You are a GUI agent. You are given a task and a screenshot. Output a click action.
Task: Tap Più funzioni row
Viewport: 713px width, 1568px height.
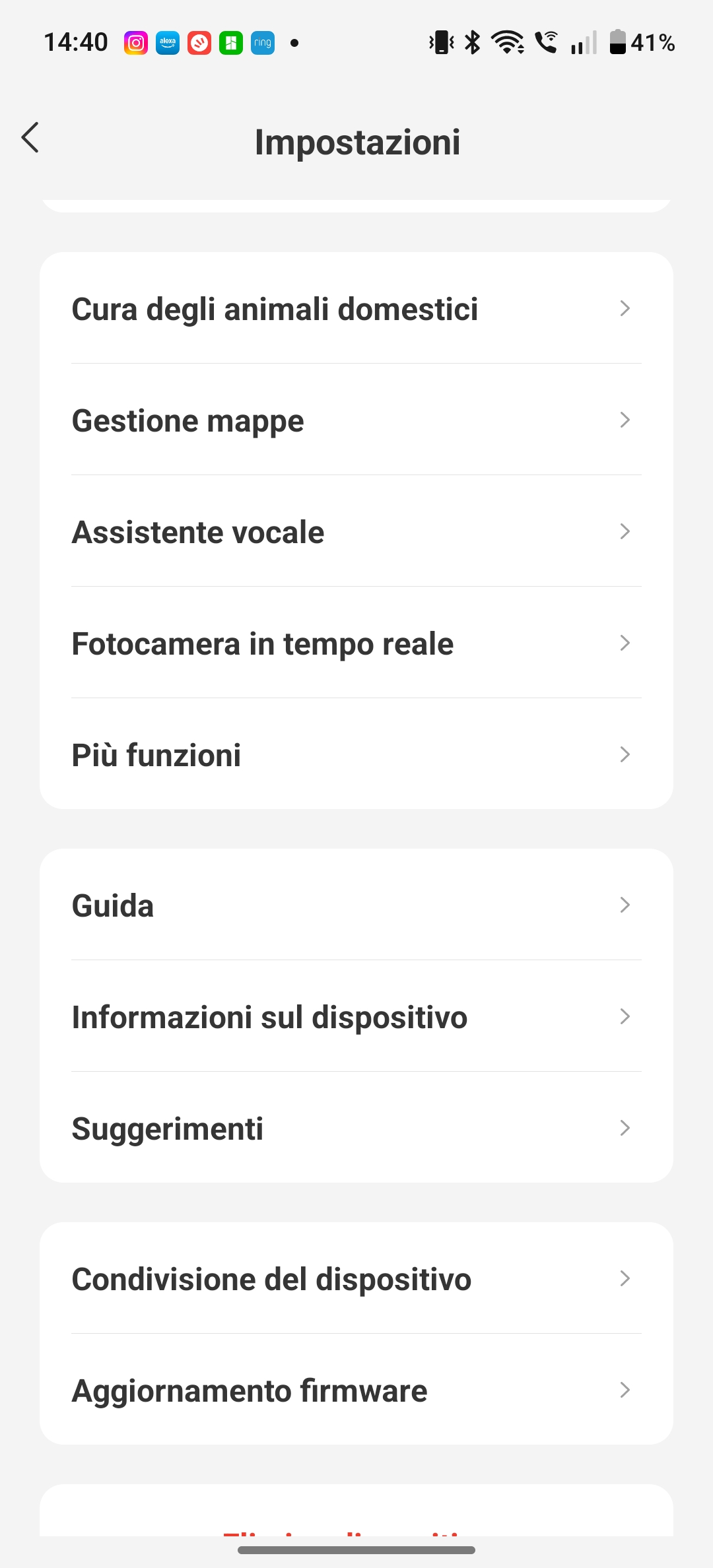coord(356,754)
